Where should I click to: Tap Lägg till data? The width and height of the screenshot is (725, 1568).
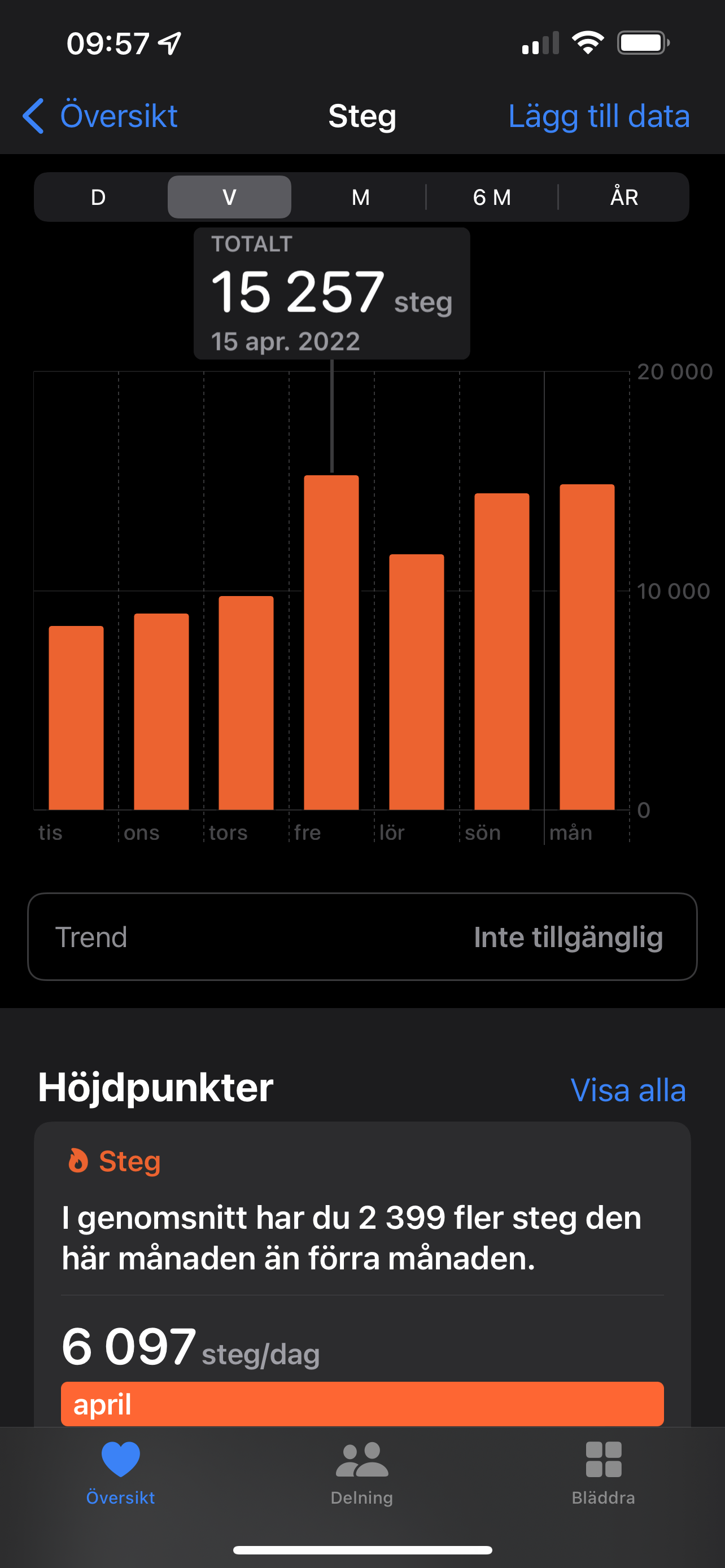click(x=599, y=116)
